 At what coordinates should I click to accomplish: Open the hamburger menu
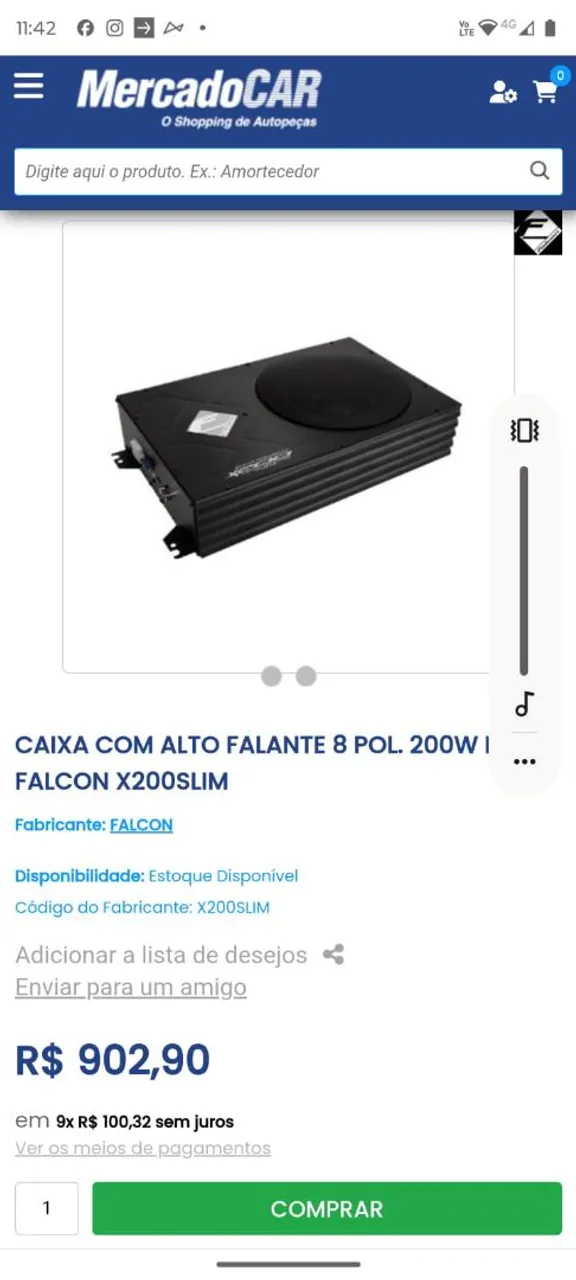(28, 86)
